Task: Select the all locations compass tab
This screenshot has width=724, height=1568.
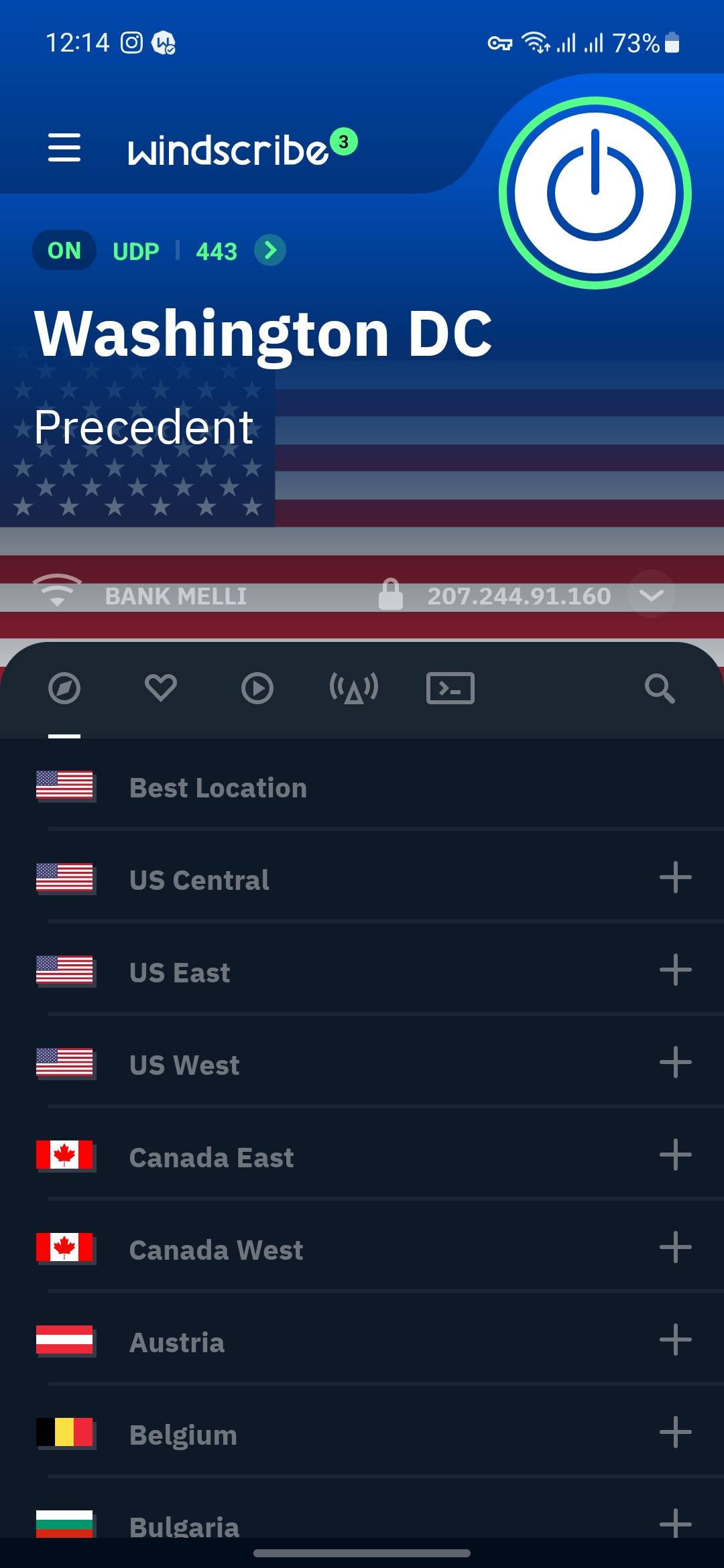Action: pos(64,688)
